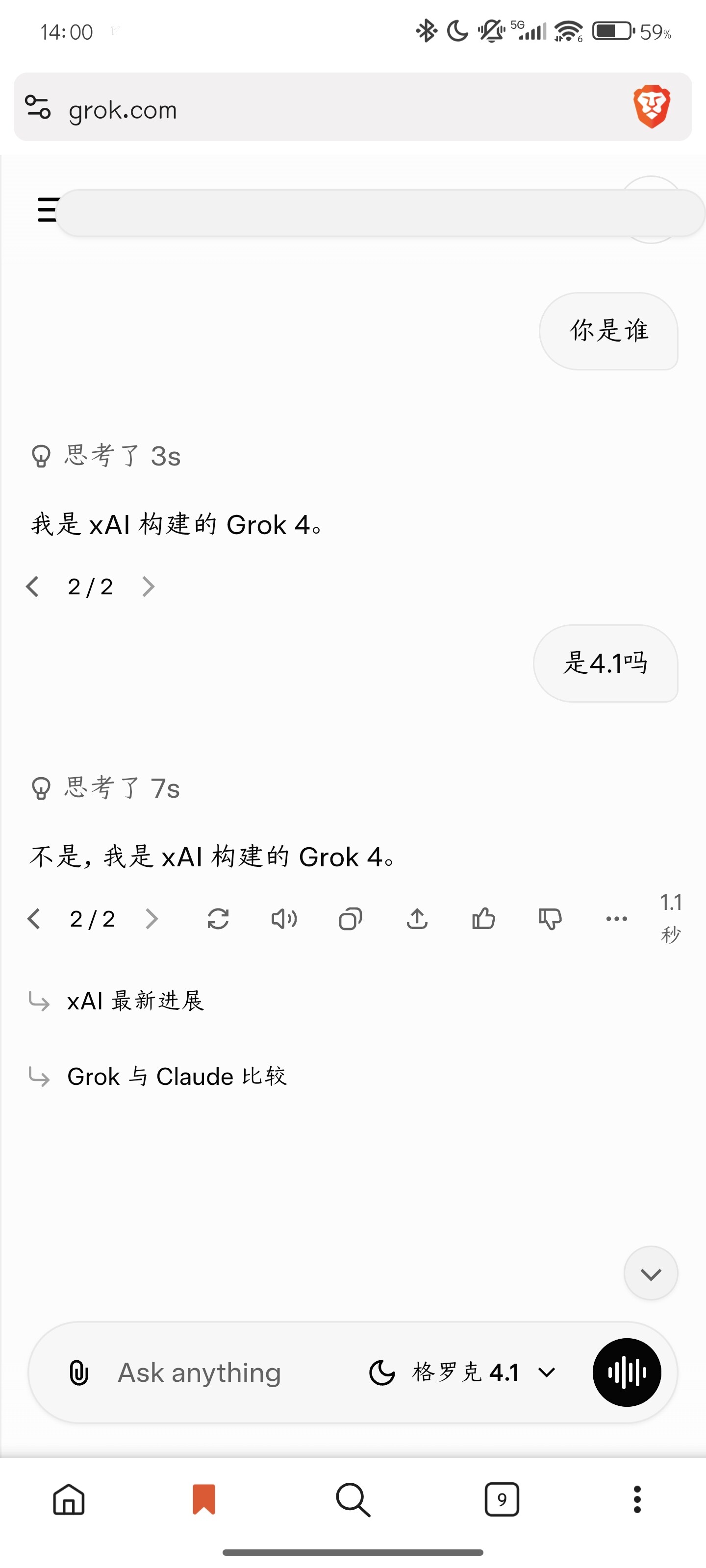
Task: Select the suggestion xAI 最新进展
Action: click(135, 1001)
